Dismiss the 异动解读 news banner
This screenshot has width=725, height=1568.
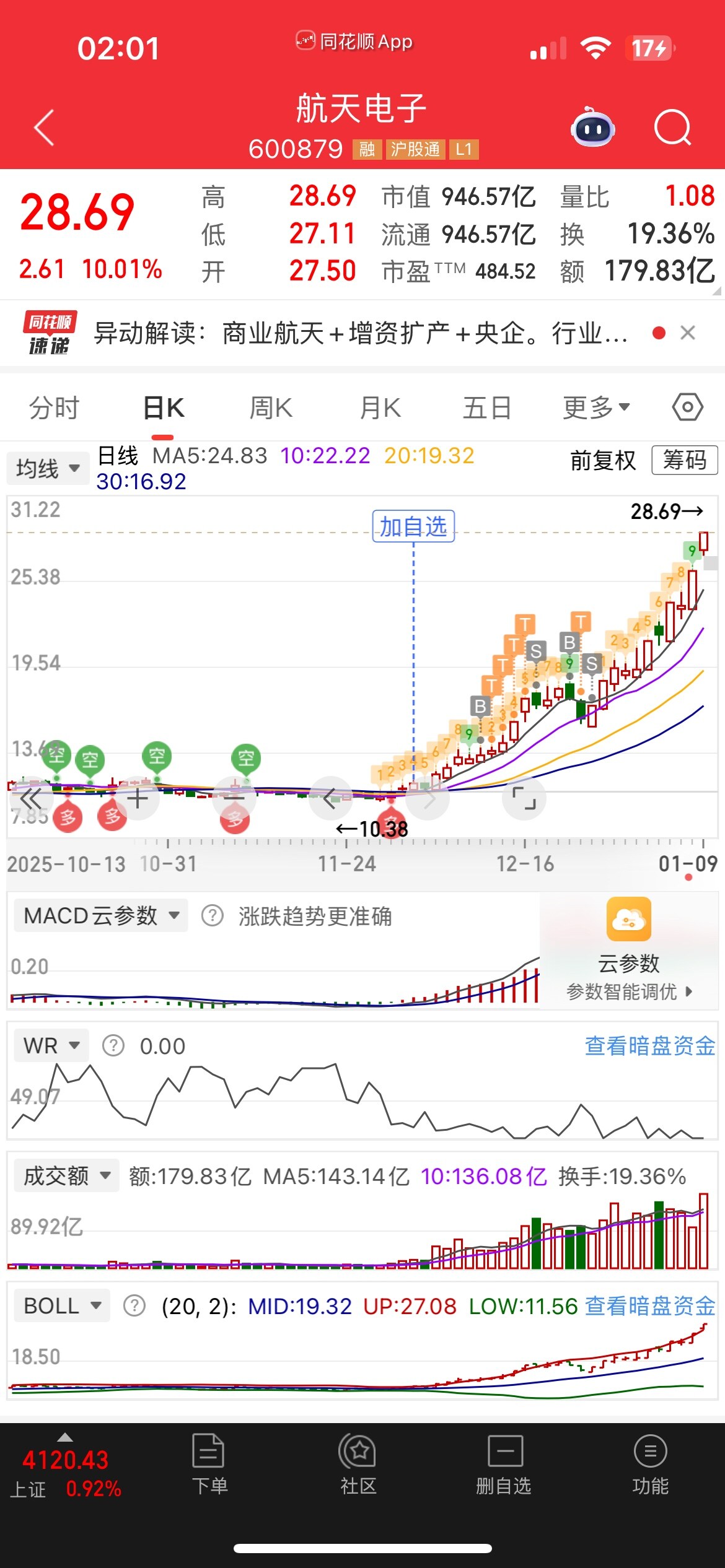687,333
